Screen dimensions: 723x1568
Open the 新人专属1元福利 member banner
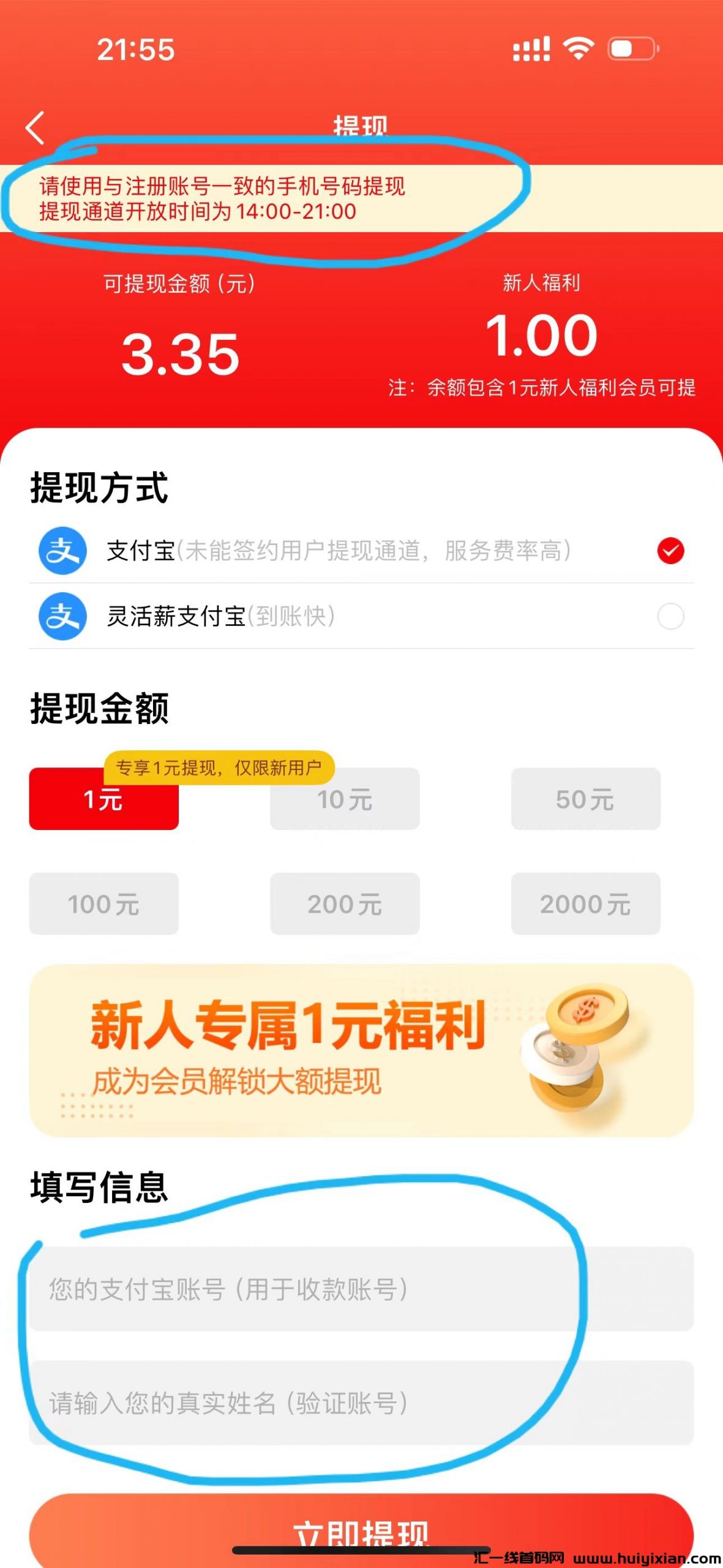tap(361, 1050)
